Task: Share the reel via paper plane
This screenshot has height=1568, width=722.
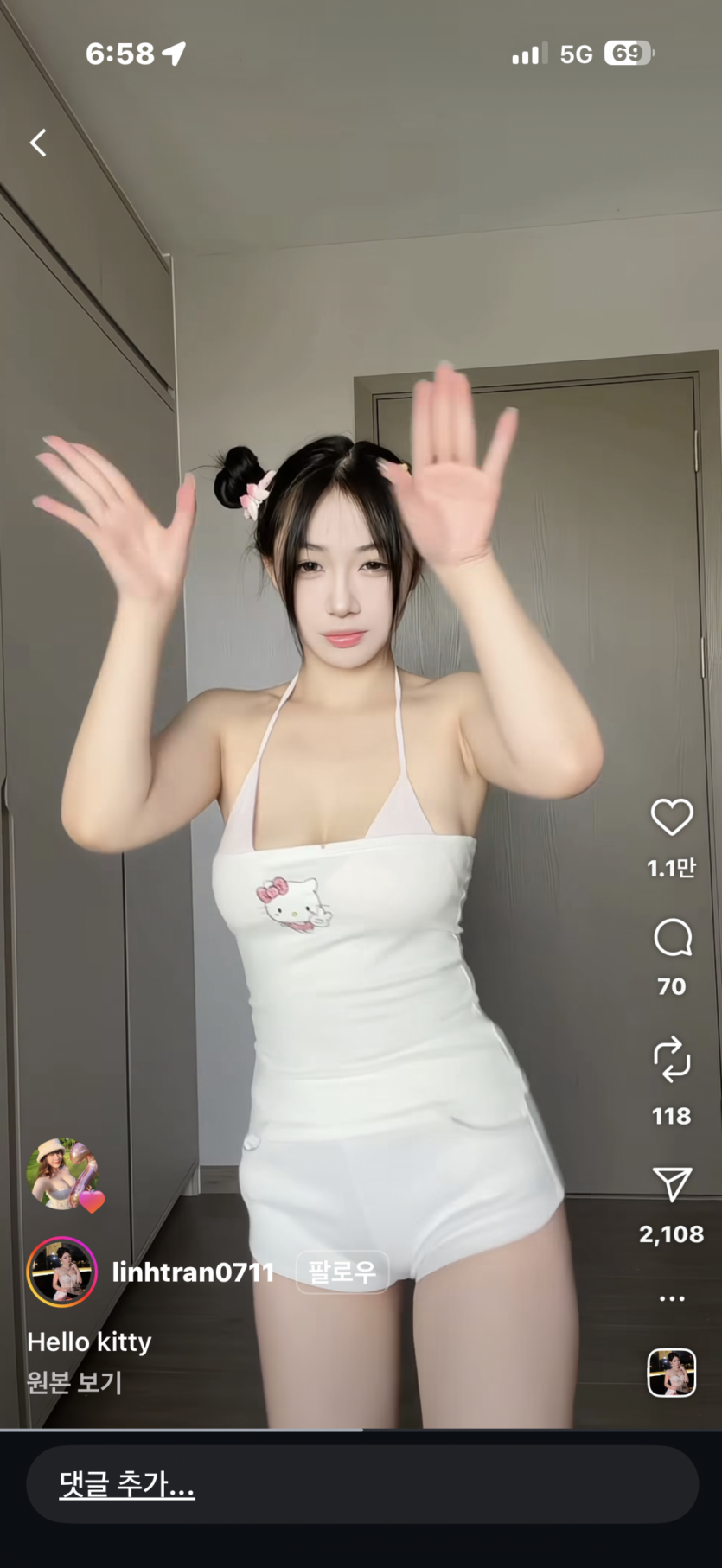Action: coord(672,1184)
